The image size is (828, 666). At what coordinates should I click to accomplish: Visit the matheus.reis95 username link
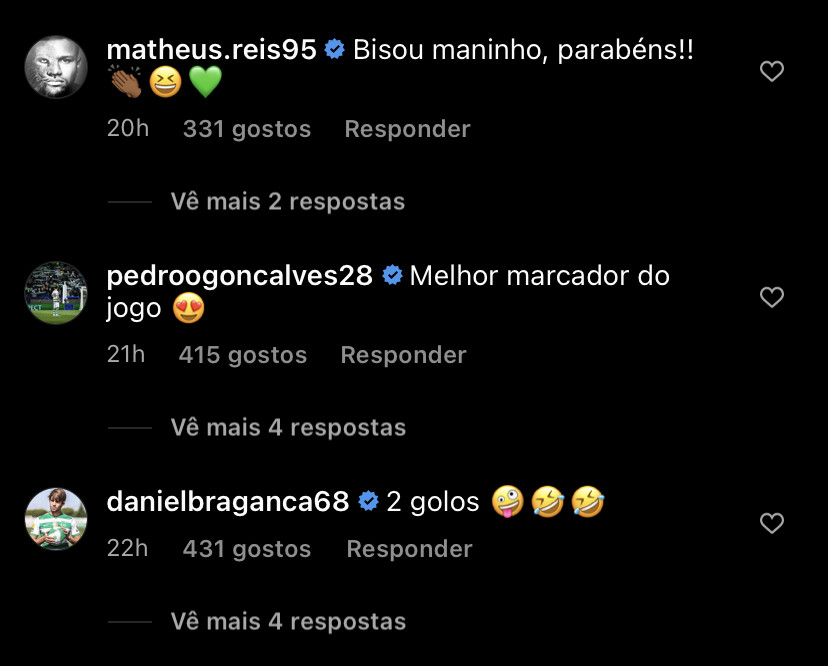coord(211,49)
